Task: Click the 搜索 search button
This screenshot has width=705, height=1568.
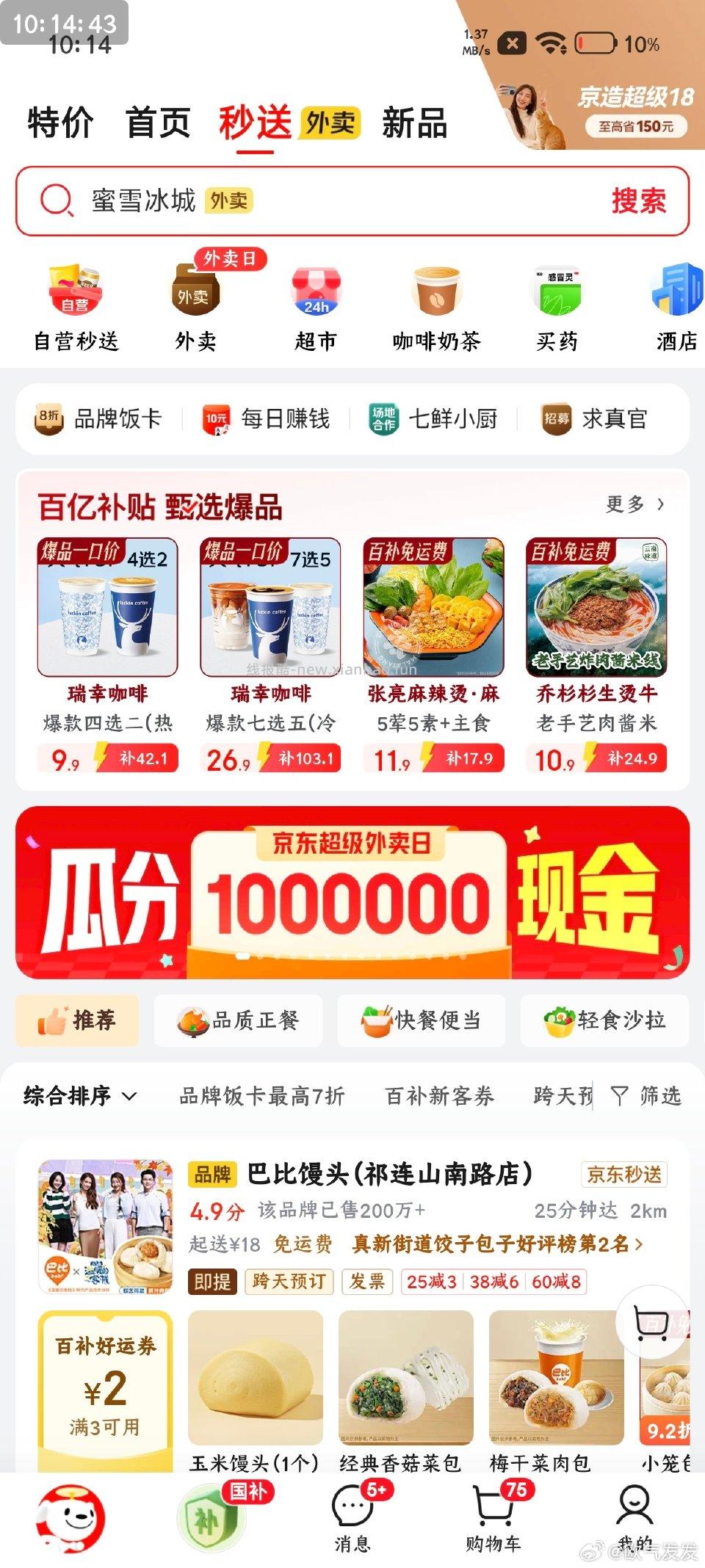Action: [x=638, y=203]
